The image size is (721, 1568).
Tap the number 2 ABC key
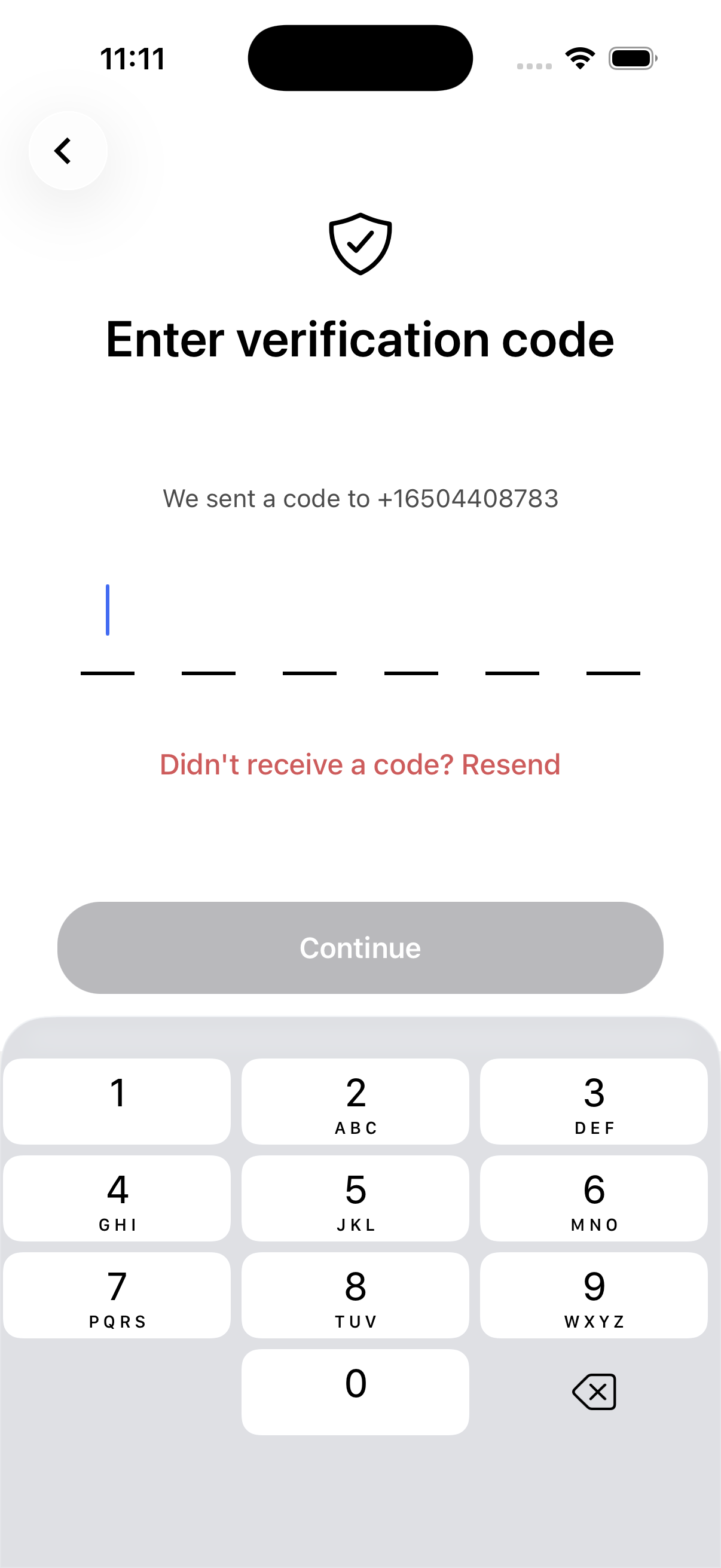(x=355, y=1100)
